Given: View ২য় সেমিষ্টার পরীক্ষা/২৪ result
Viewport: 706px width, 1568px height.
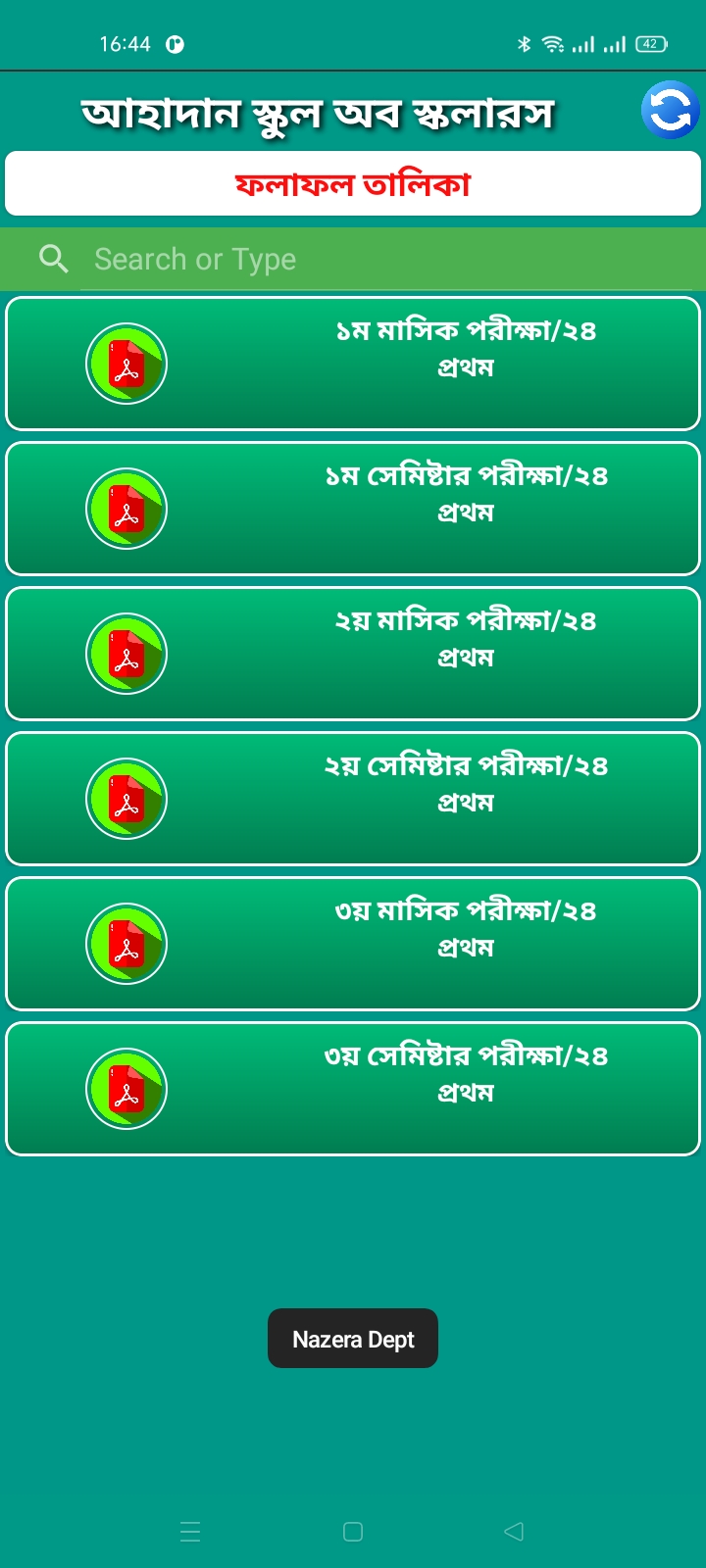Looking at the screenshot, I should point(353,799).
